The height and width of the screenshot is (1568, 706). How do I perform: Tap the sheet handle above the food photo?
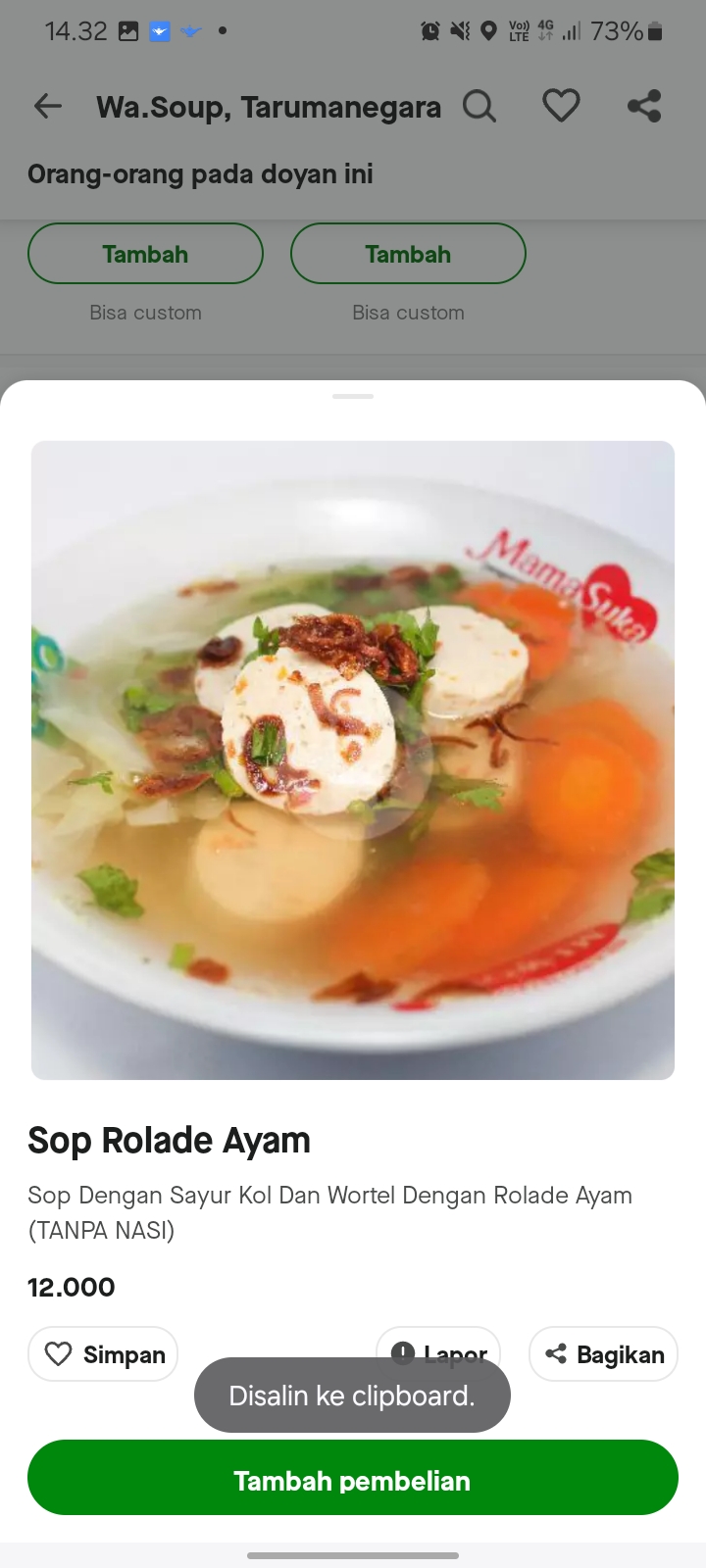pyautogui.click(x=352, y=397)
